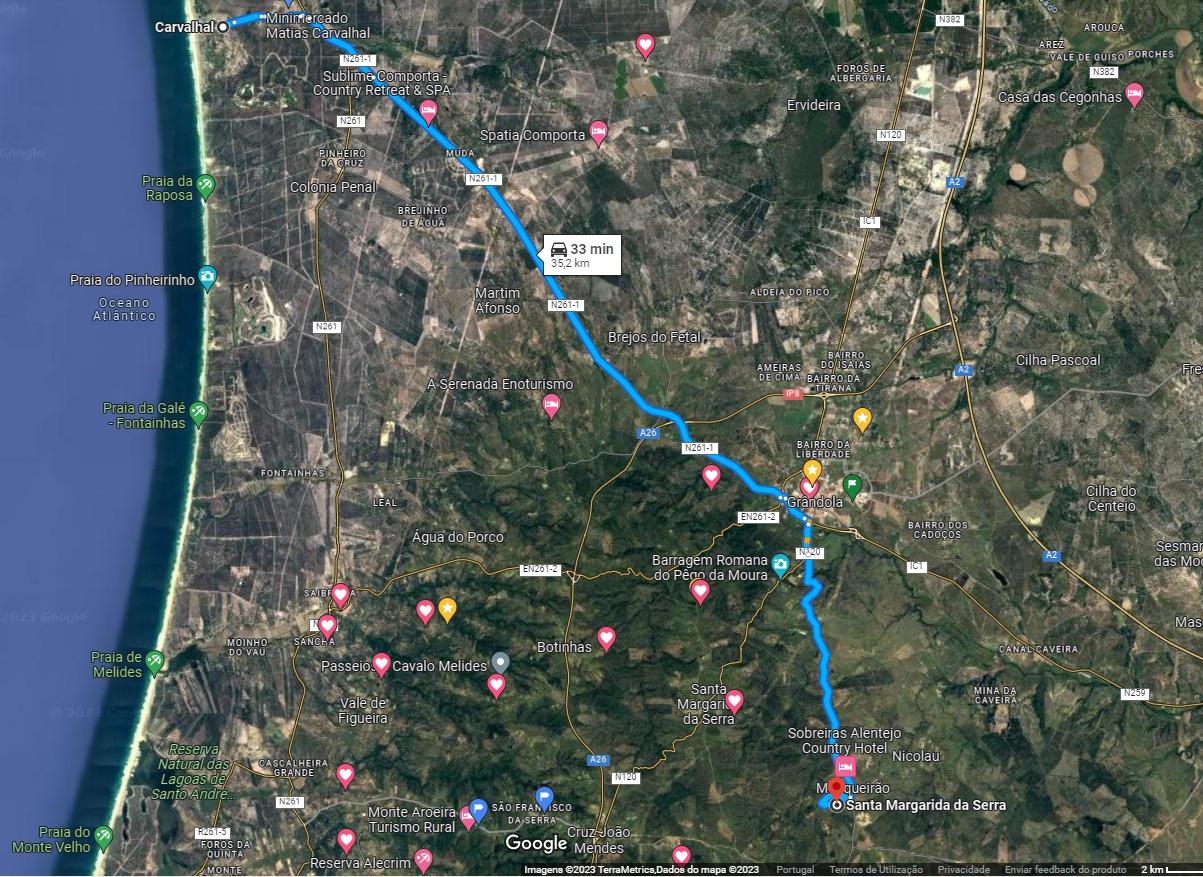Tap Enviar feedback do produto link
The image size is (1203, 877).
click(1065, 870)
